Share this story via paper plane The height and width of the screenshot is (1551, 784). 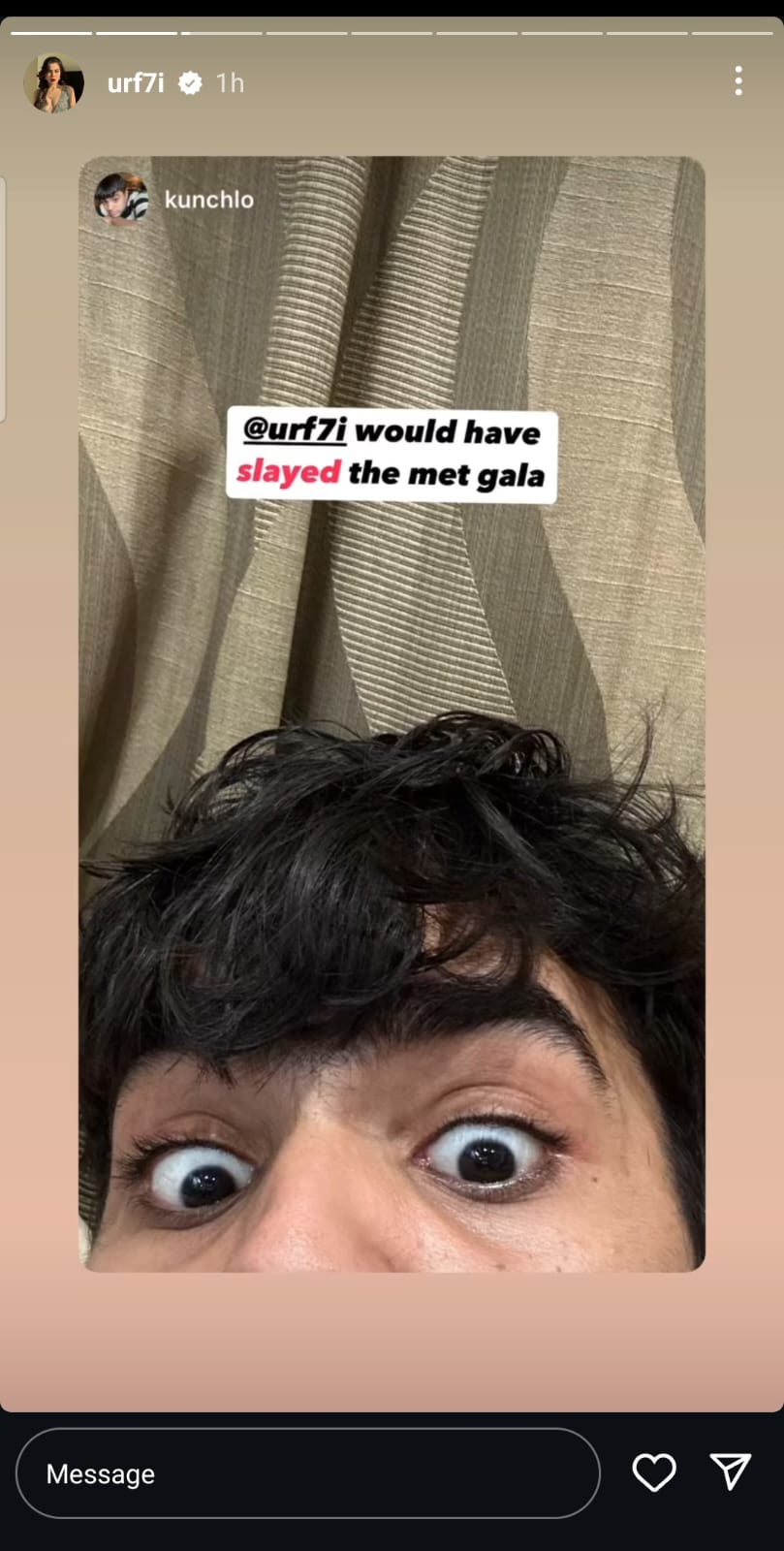coord(730,1472)
